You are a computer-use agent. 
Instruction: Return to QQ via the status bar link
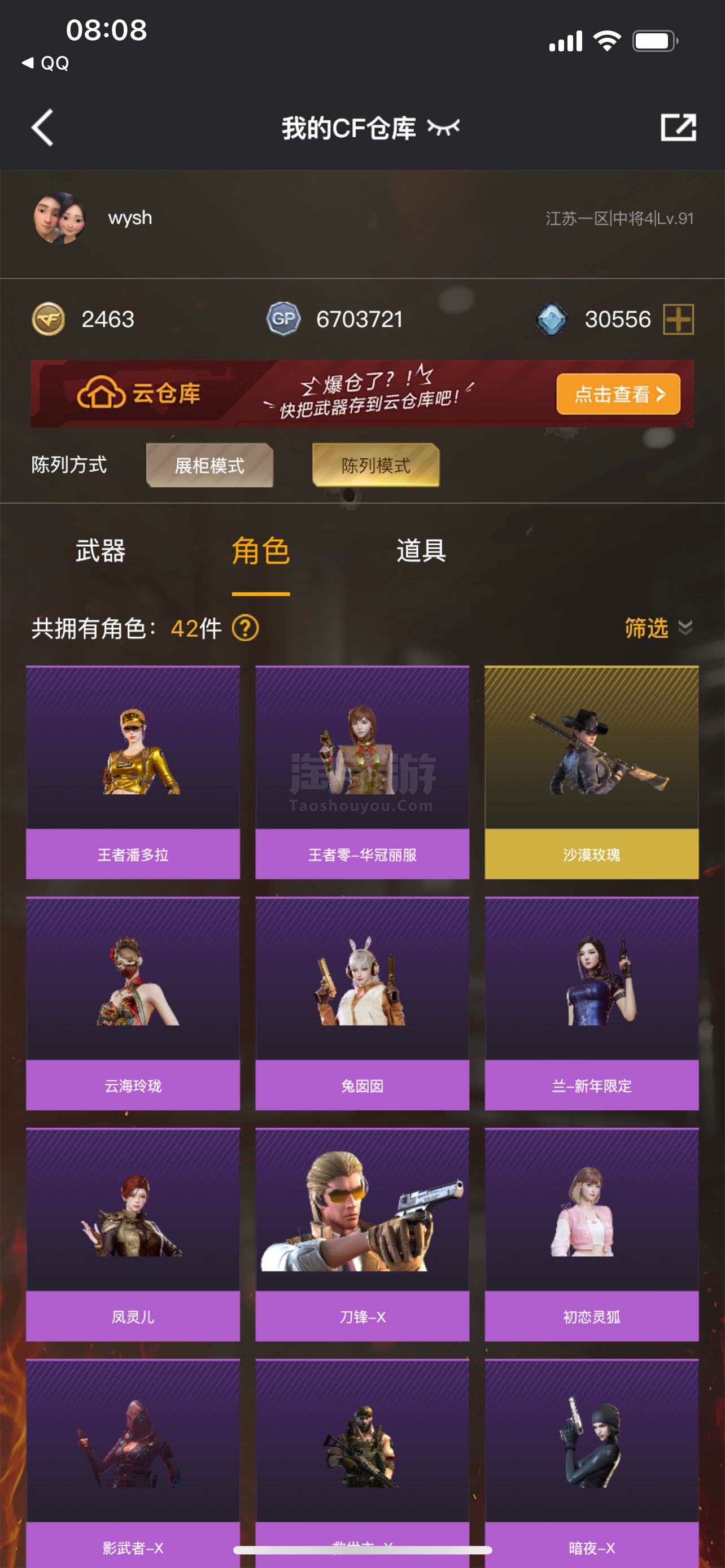46,63
